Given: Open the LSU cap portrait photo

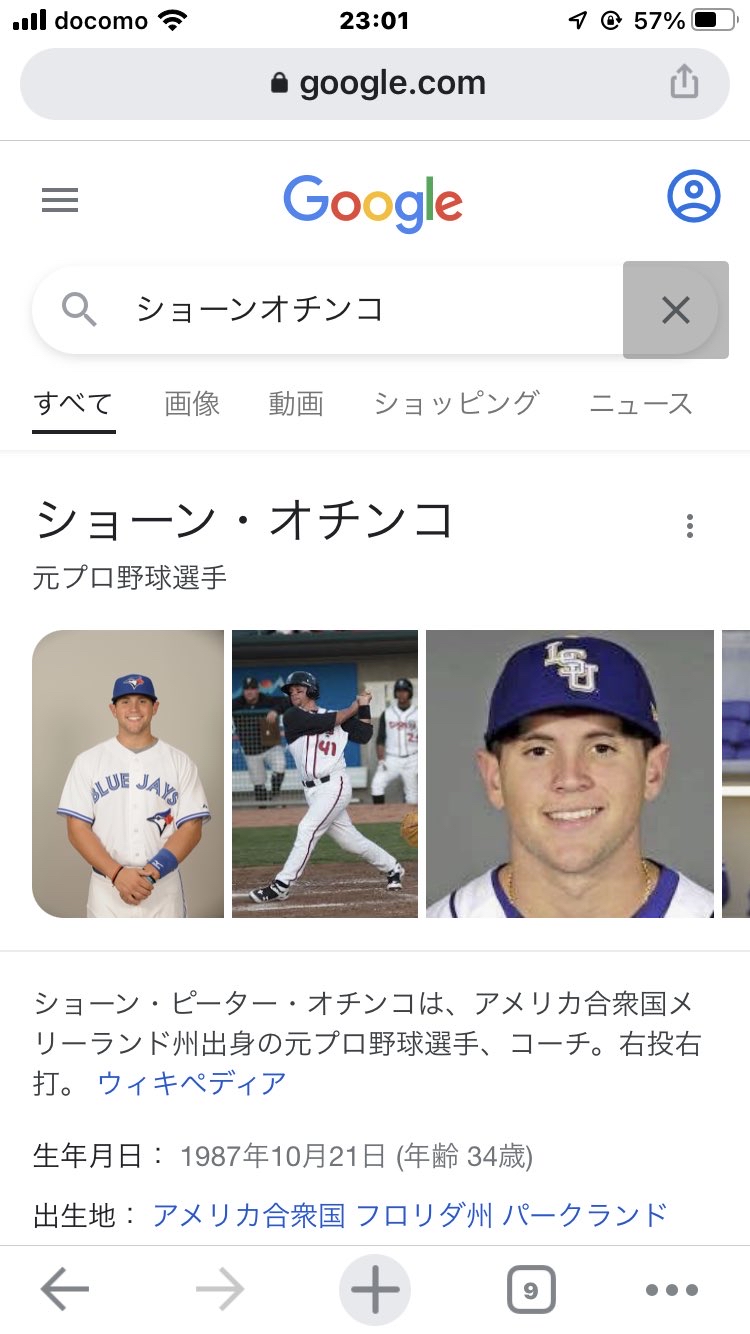Looking at the screenshot, I should pos(570,774).
